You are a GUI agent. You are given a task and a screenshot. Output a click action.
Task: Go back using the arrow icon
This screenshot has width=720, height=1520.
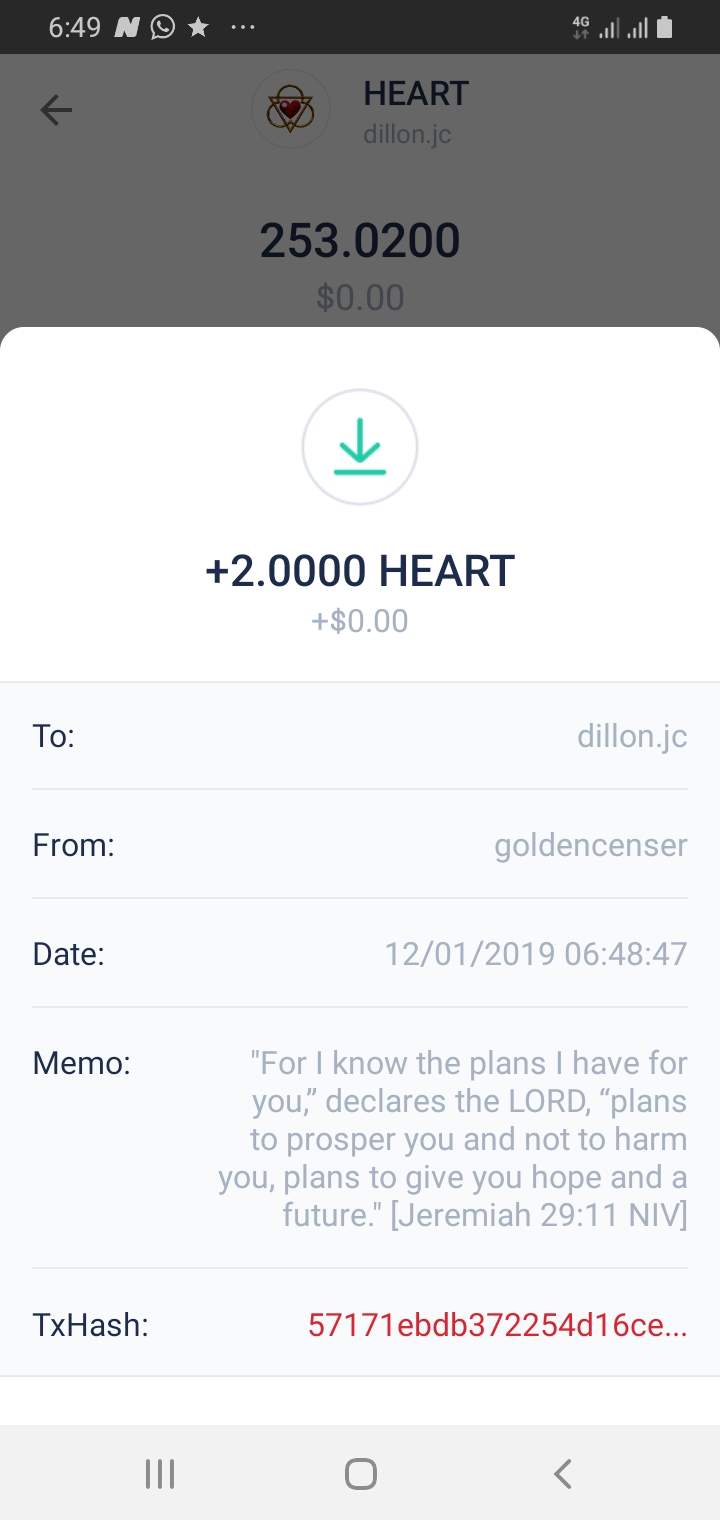click(x=56, y=110)
